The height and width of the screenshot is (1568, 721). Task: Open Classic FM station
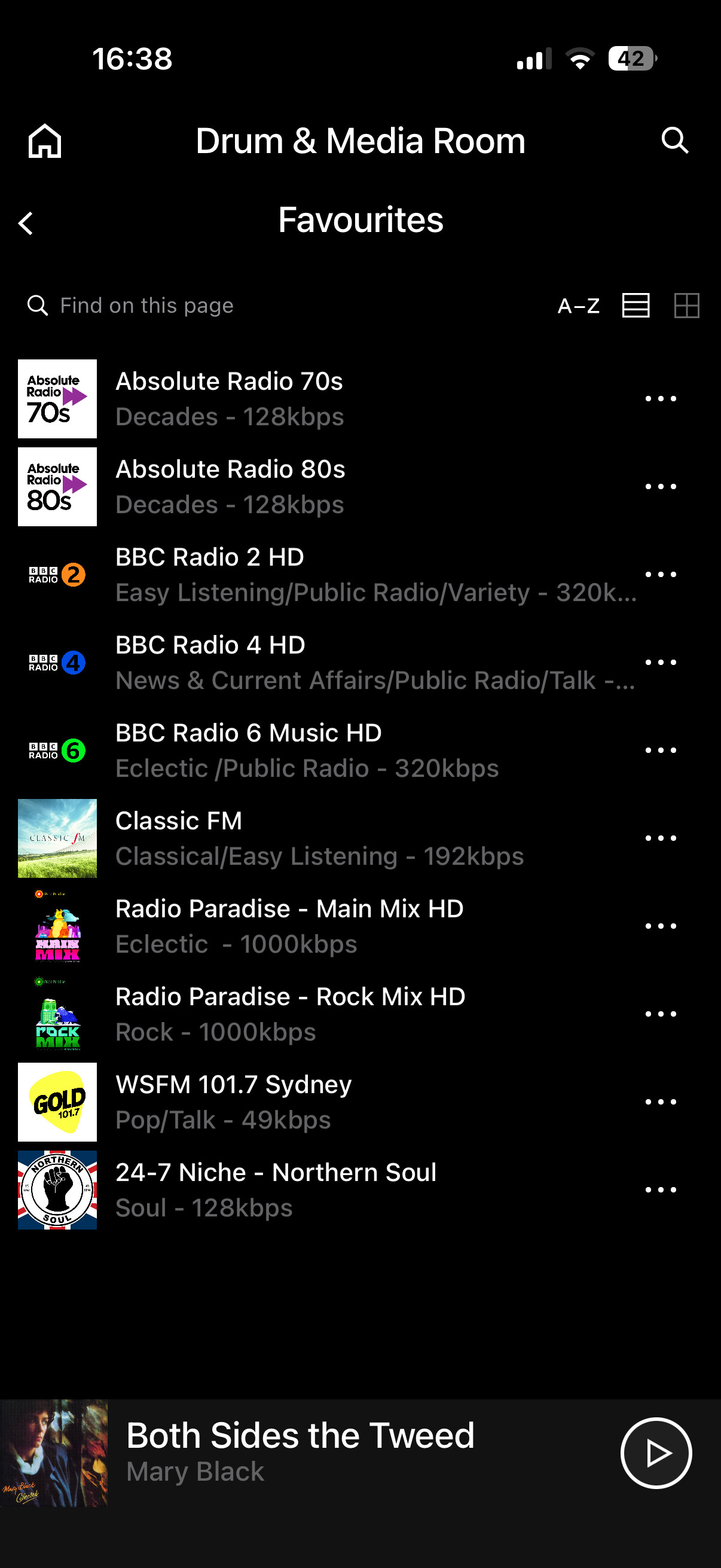(179, 838)
